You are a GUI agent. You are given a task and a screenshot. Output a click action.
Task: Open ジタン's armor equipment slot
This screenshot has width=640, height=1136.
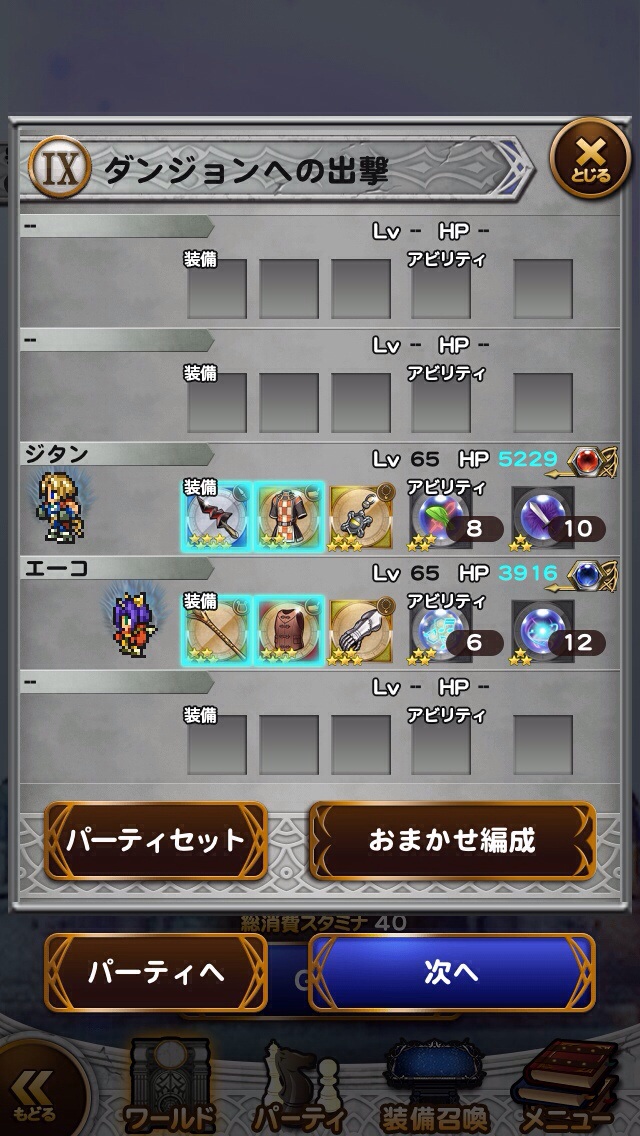tap(290, 516)
